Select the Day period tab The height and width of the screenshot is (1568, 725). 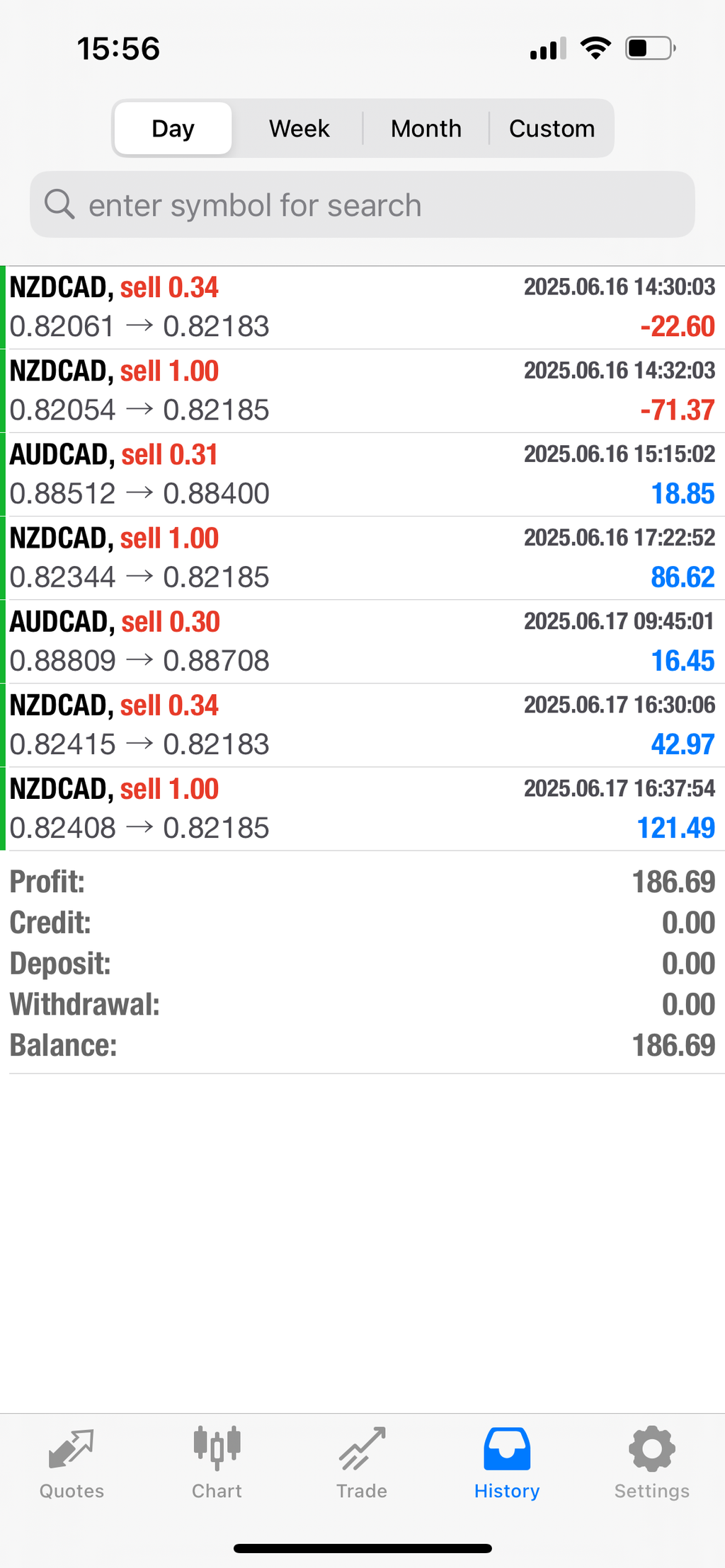pyautogui.click(x=171, y=128)
